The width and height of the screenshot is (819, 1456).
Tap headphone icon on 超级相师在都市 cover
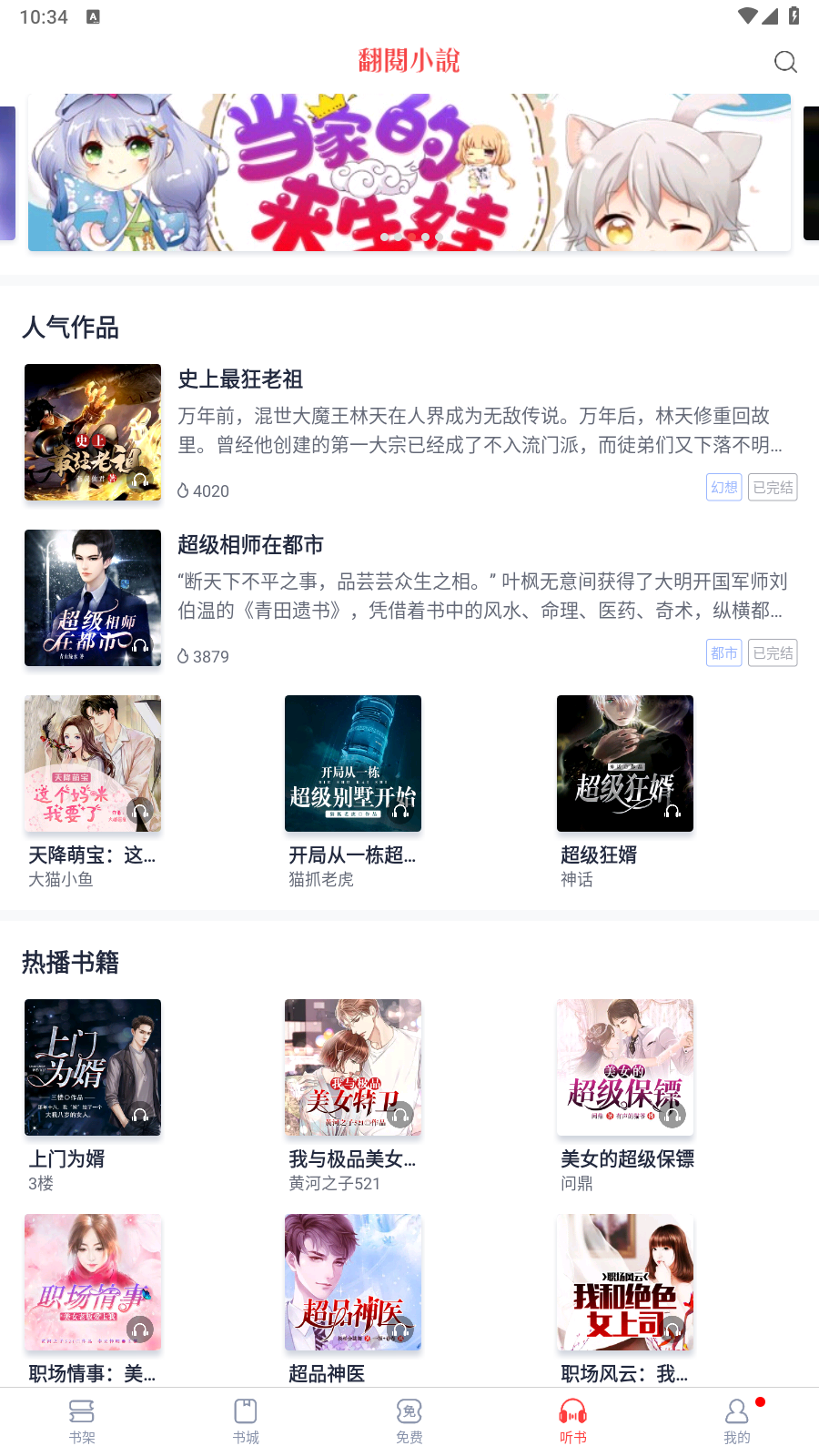coord(139,646)
